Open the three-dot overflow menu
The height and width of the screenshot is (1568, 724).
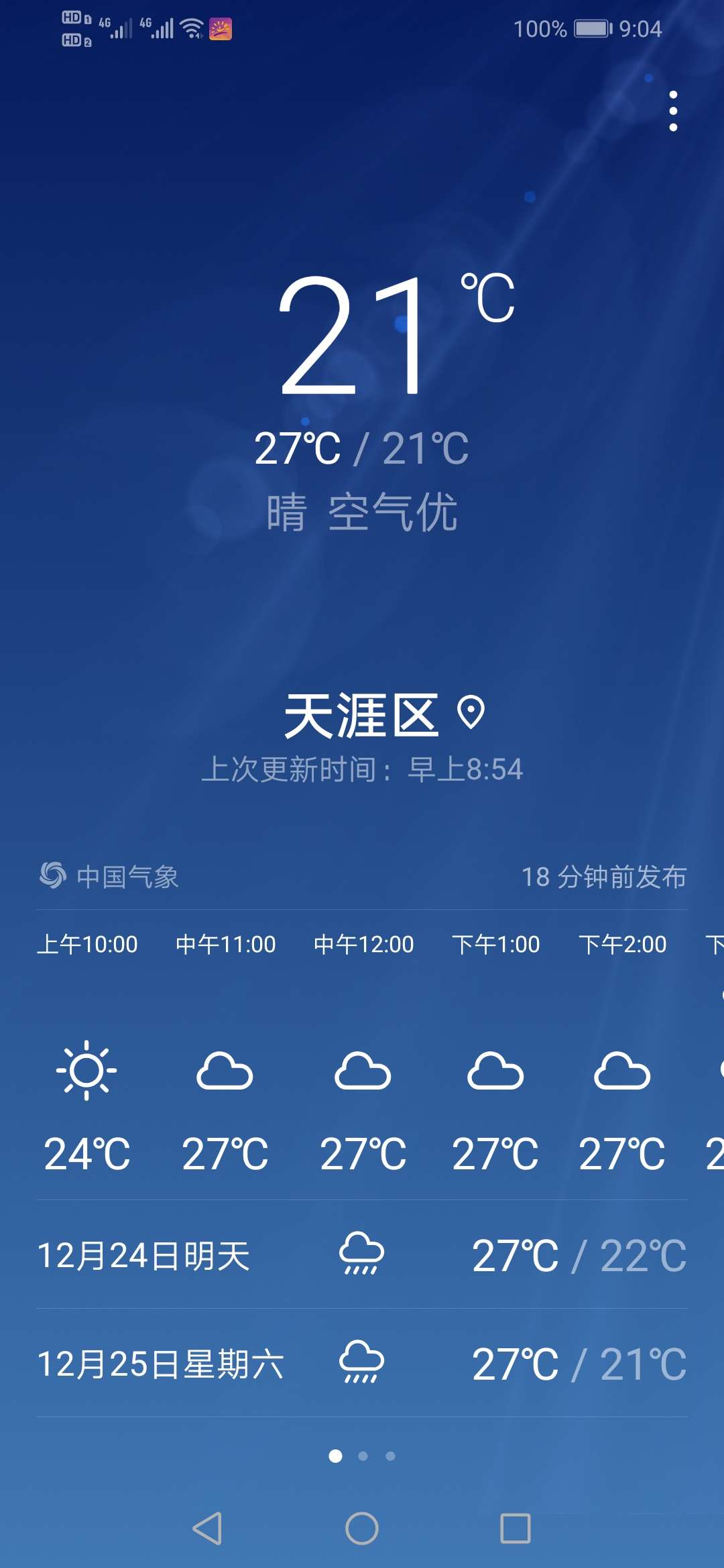click(x=673, y=111)
